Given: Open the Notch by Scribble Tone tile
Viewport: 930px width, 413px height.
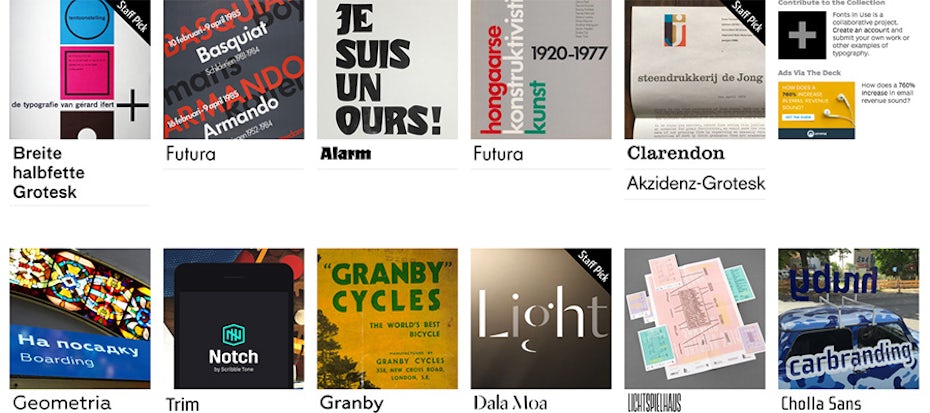Looking at the screenshot, I should click(233, 318).
